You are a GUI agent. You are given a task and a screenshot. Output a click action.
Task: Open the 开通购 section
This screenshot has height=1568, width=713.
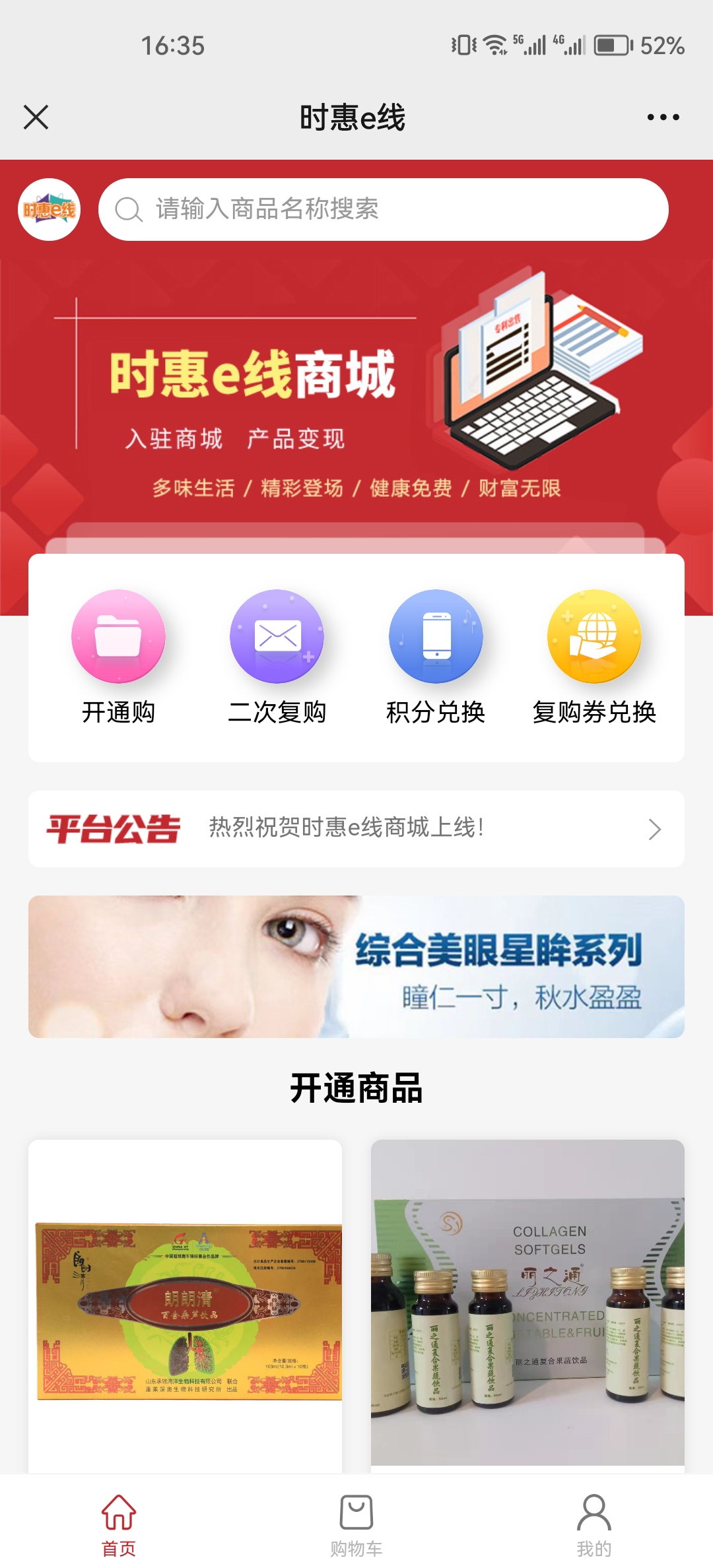tap(118, 657)
